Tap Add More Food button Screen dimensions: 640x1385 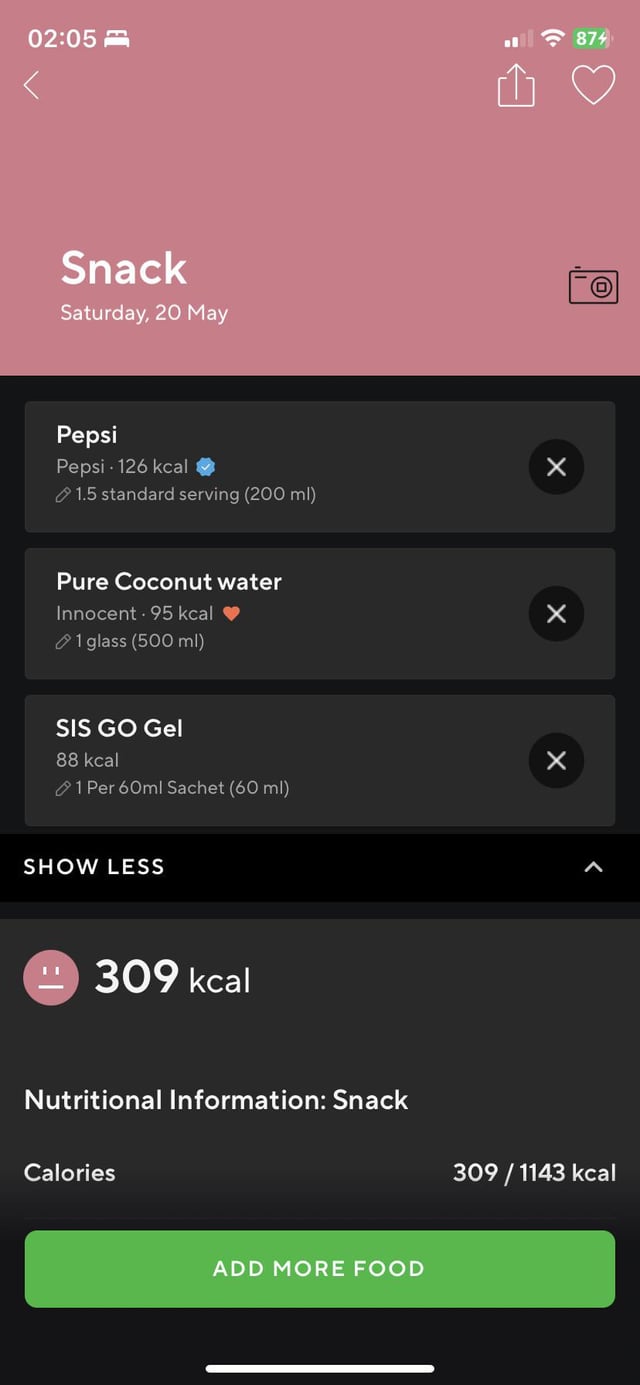(x=319, y=1268)
